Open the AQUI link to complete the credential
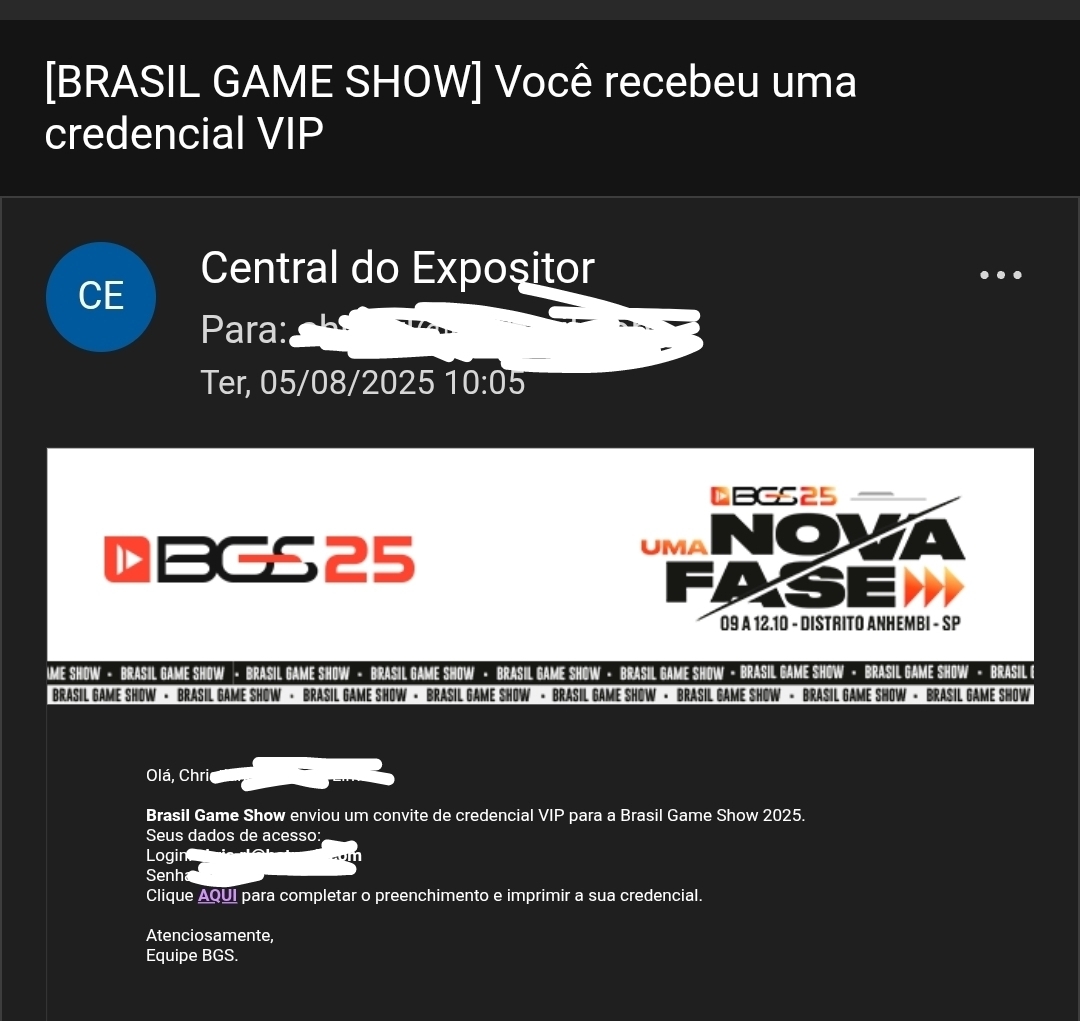The image size is (1080, 1021). coord(217,895)
